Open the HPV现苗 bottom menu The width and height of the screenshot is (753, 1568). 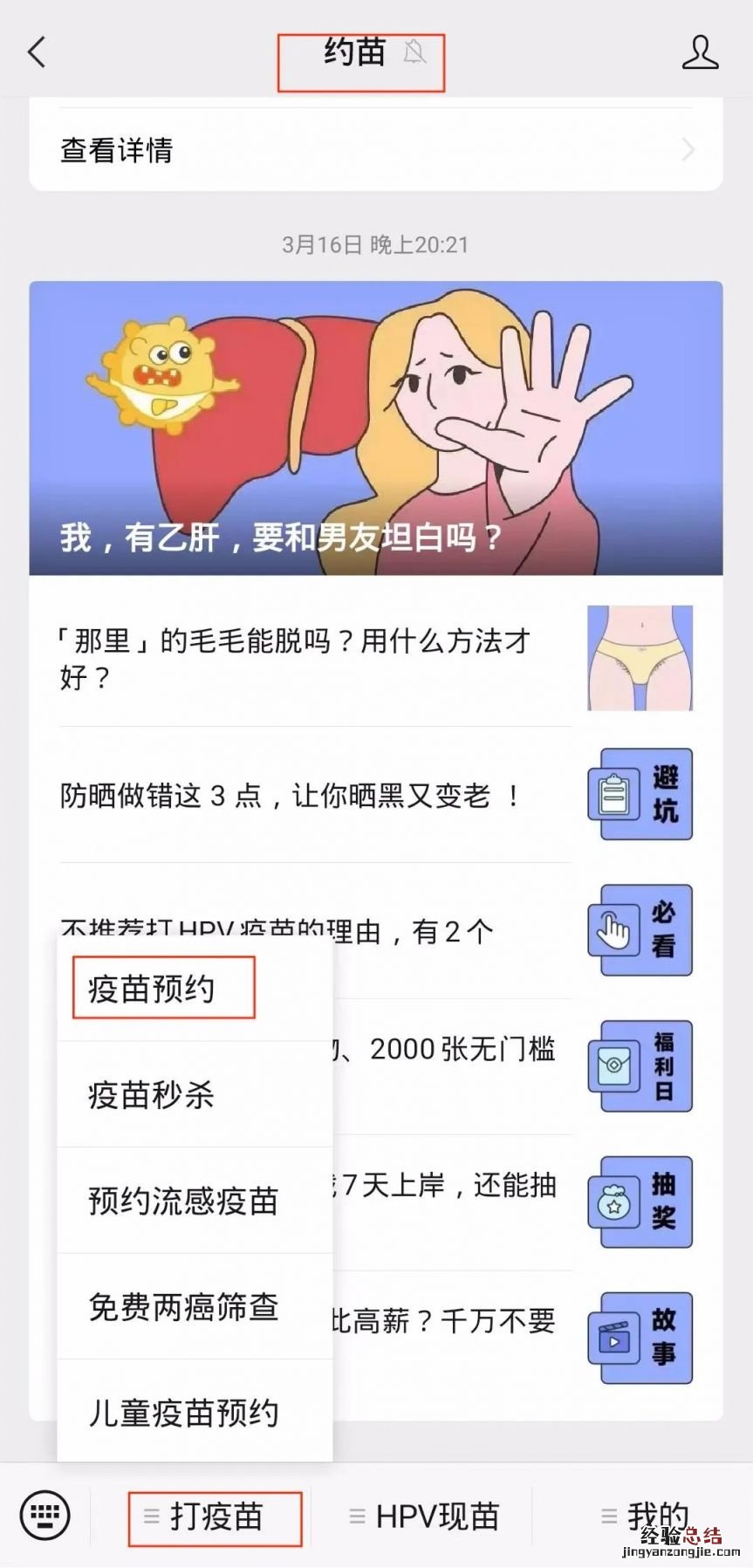(x=425, y=1517)
